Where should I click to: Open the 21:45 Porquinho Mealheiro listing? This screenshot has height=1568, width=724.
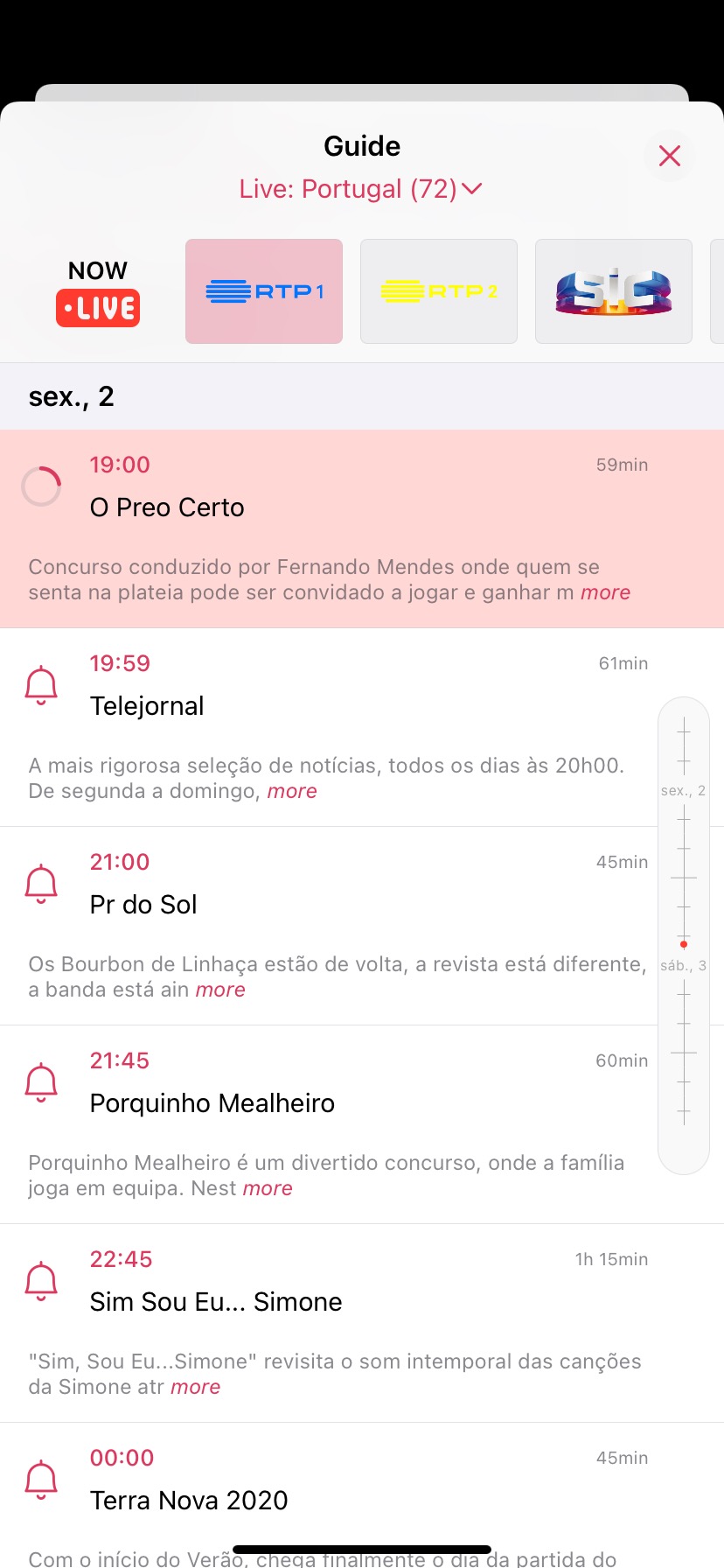212,1103
